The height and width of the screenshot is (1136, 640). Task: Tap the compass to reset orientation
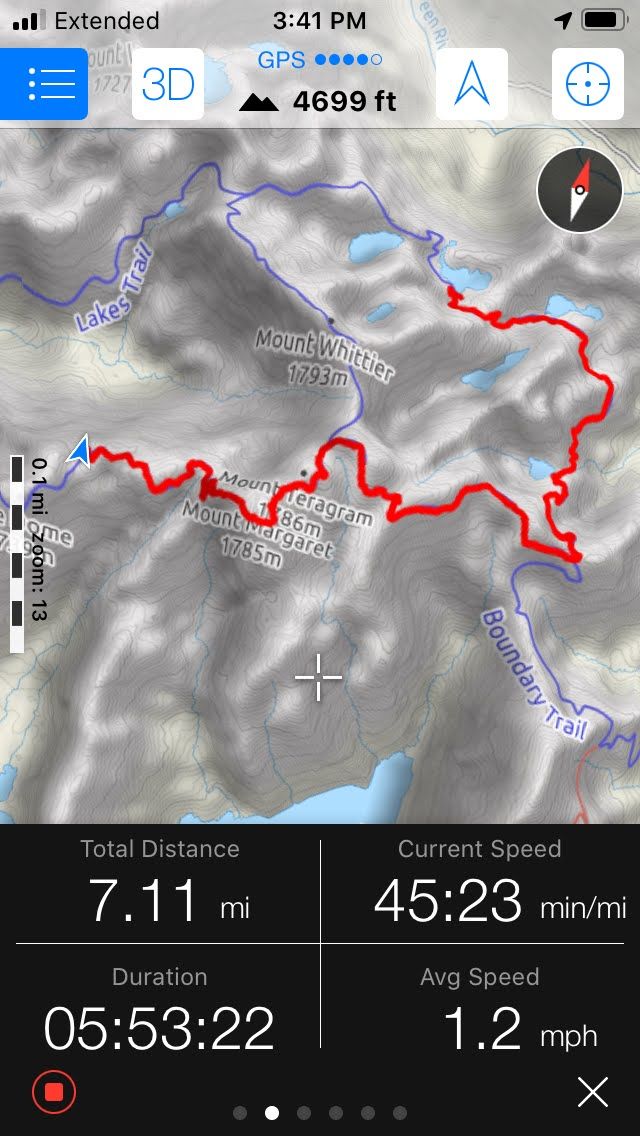point(579,190)
